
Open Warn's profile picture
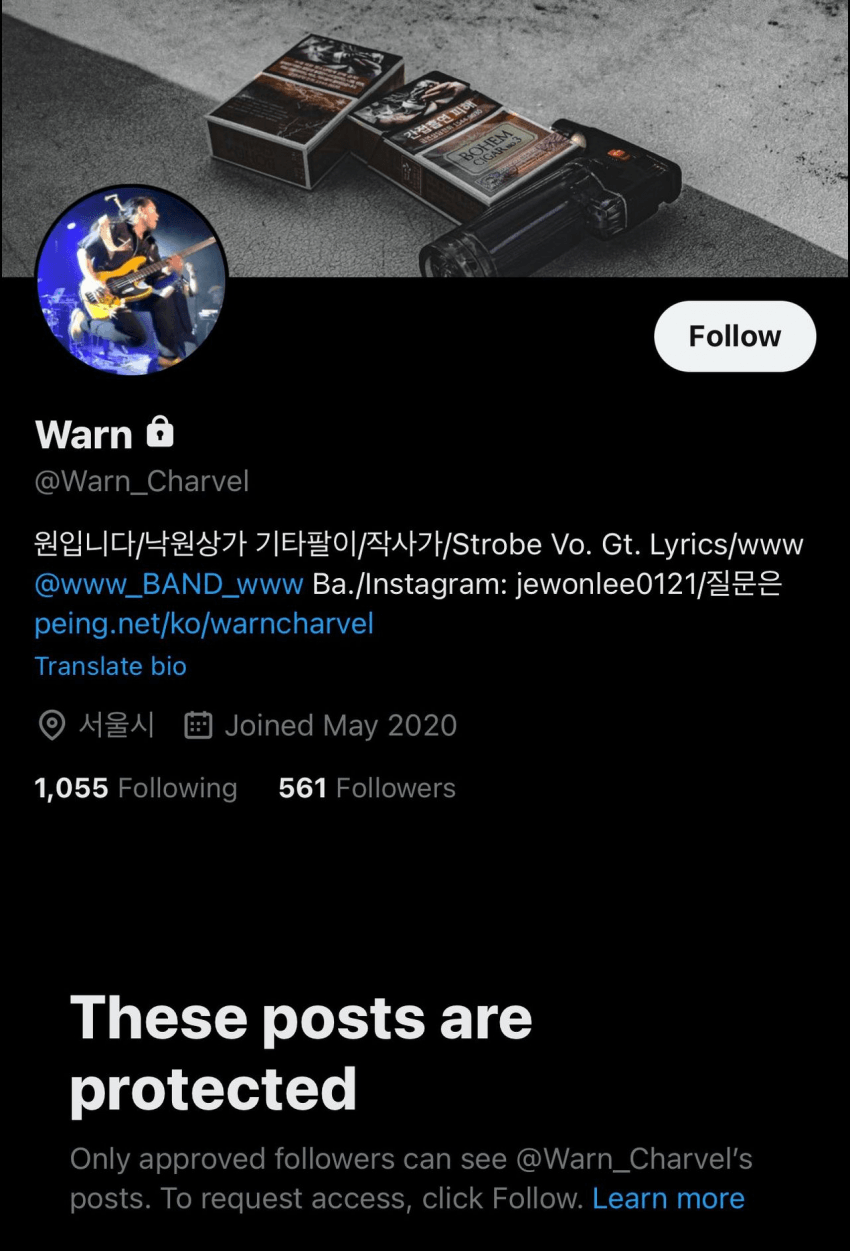[x=131, y=279]
